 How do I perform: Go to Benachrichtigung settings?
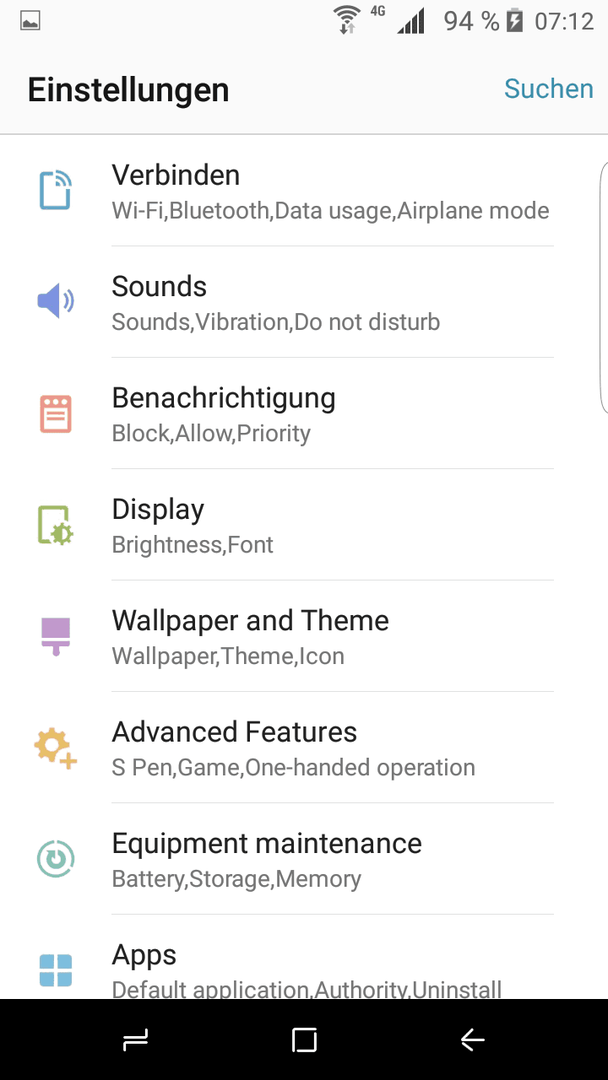(x=304, y=414)
